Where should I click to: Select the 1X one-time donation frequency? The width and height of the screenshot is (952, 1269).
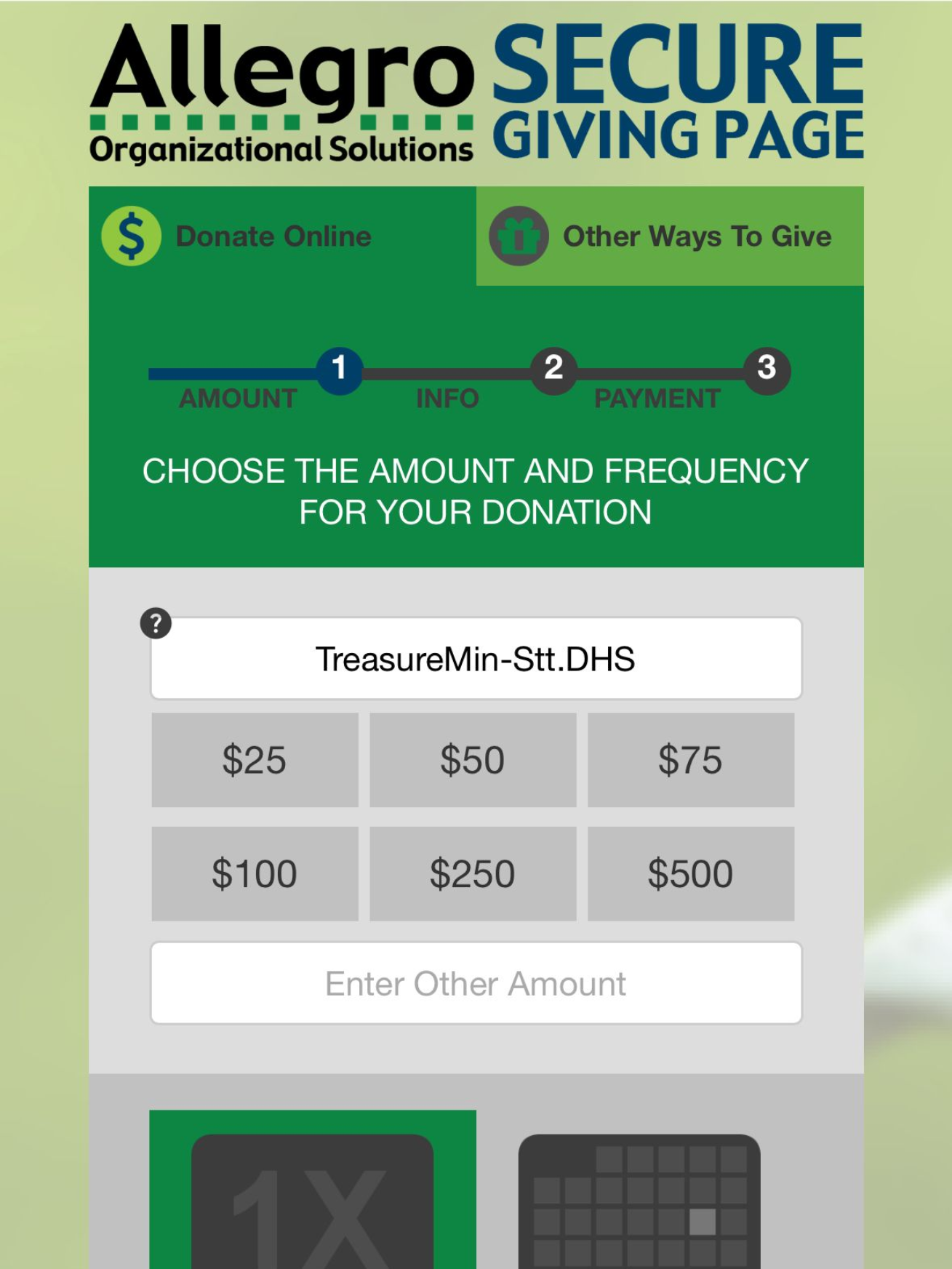coord(313,1200)
